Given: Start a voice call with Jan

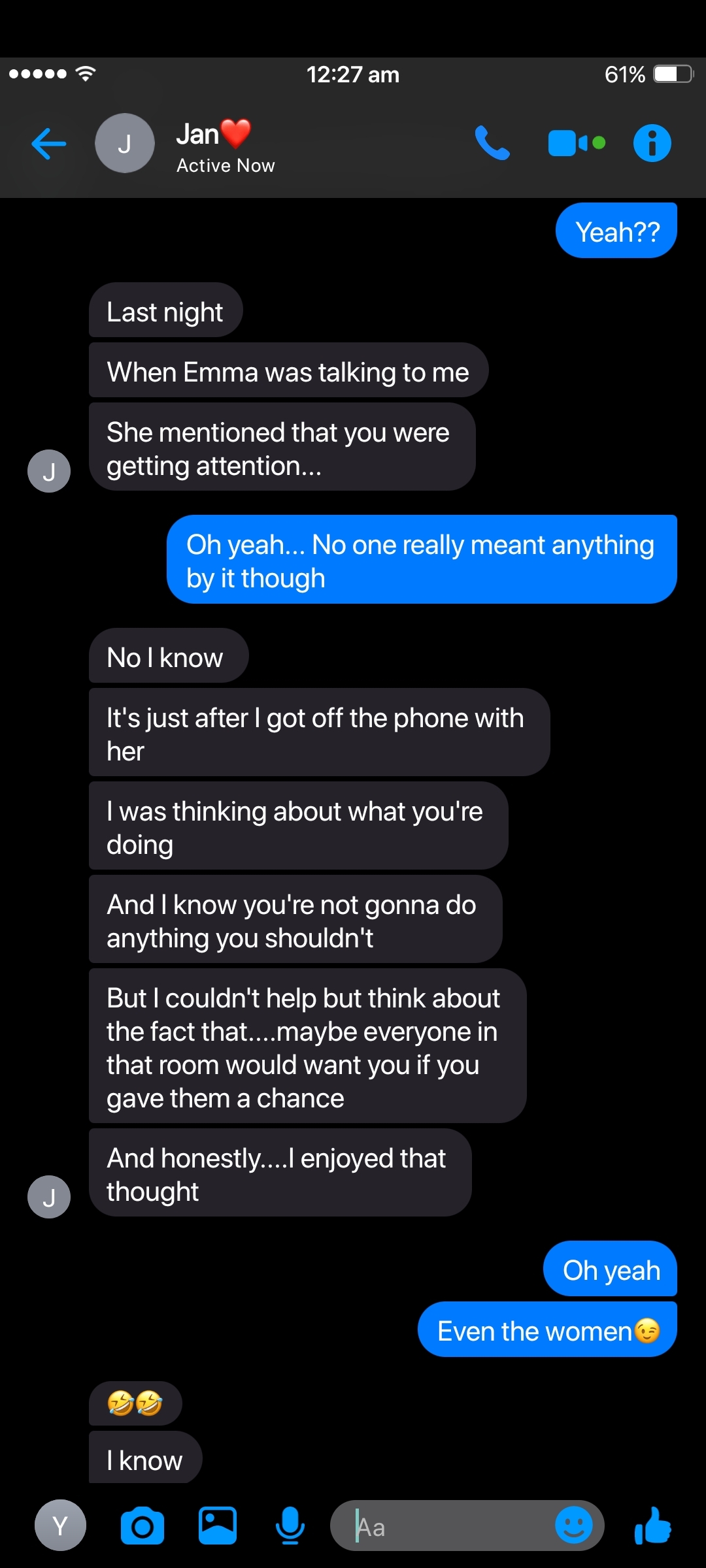Looking at the screenshot, I should pyautogui.click(x=492, y=142).
